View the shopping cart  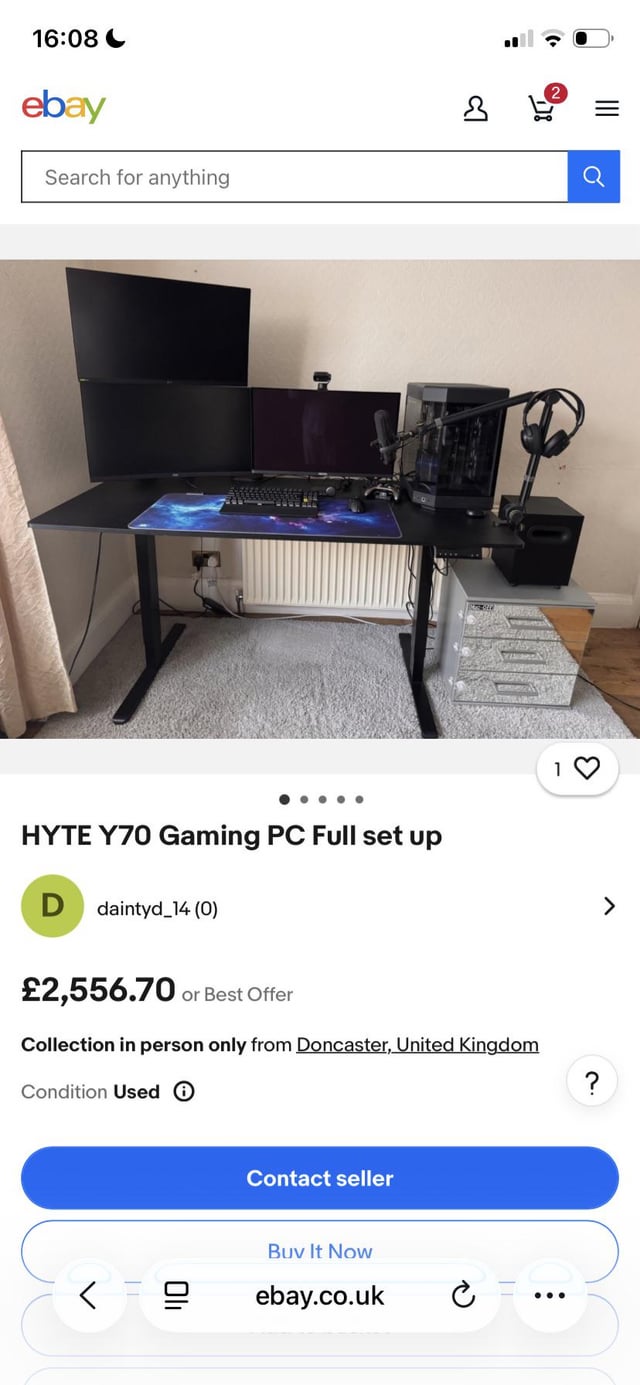click(543, 106)
